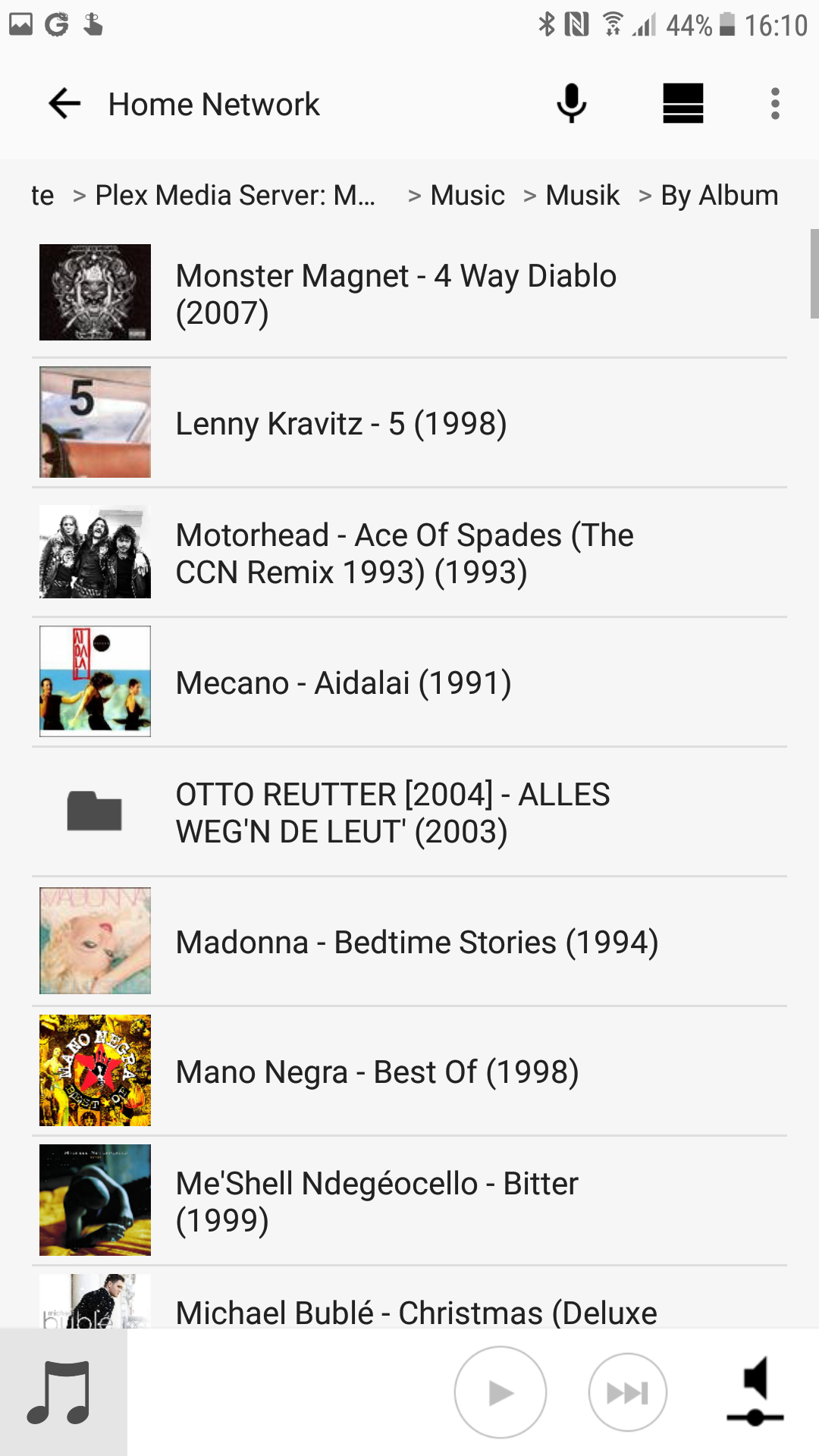Start voice search with the microphone
The width and height of the screenshot is (819, 1456).
click(571, 104)
